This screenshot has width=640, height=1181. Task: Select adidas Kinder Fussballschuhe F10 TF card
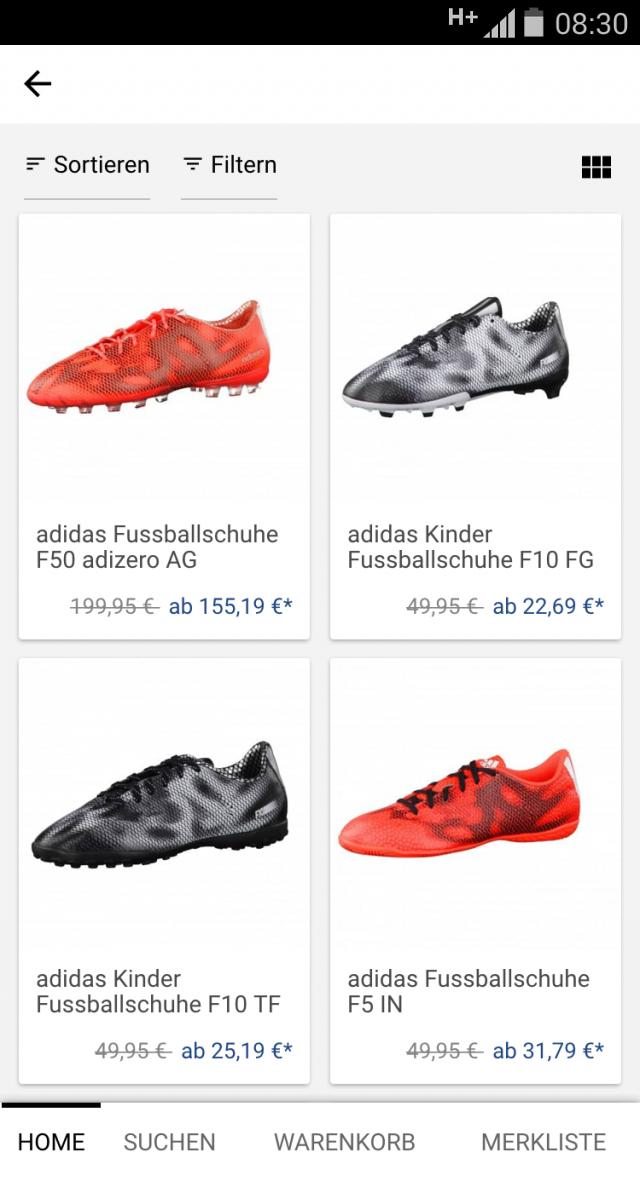tap(164, 870)
